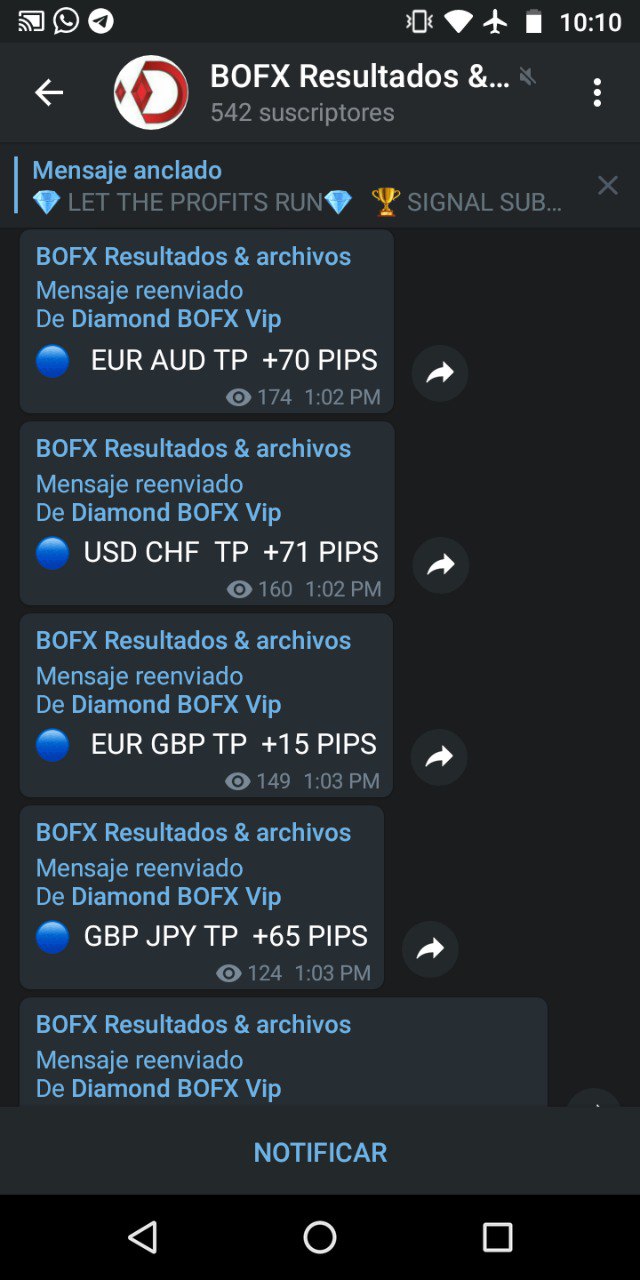
Task: Open Diamond BOFX Vip source of EUR AUD message
Action: 176,319
